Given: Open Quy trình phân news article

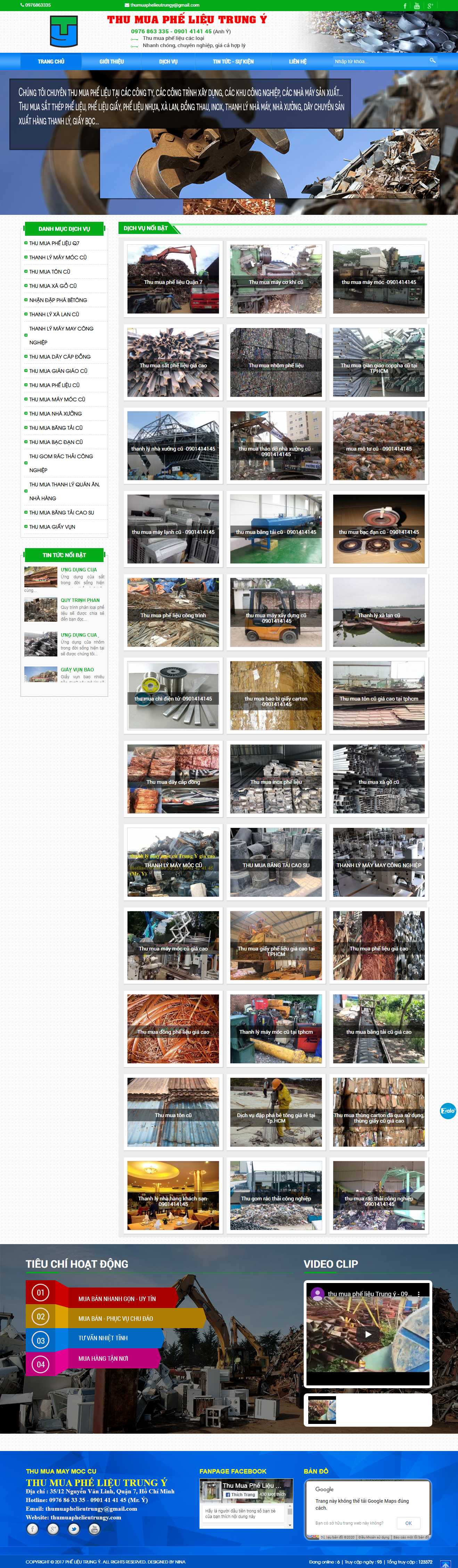Looking at the screenshot, I should 80,600.
